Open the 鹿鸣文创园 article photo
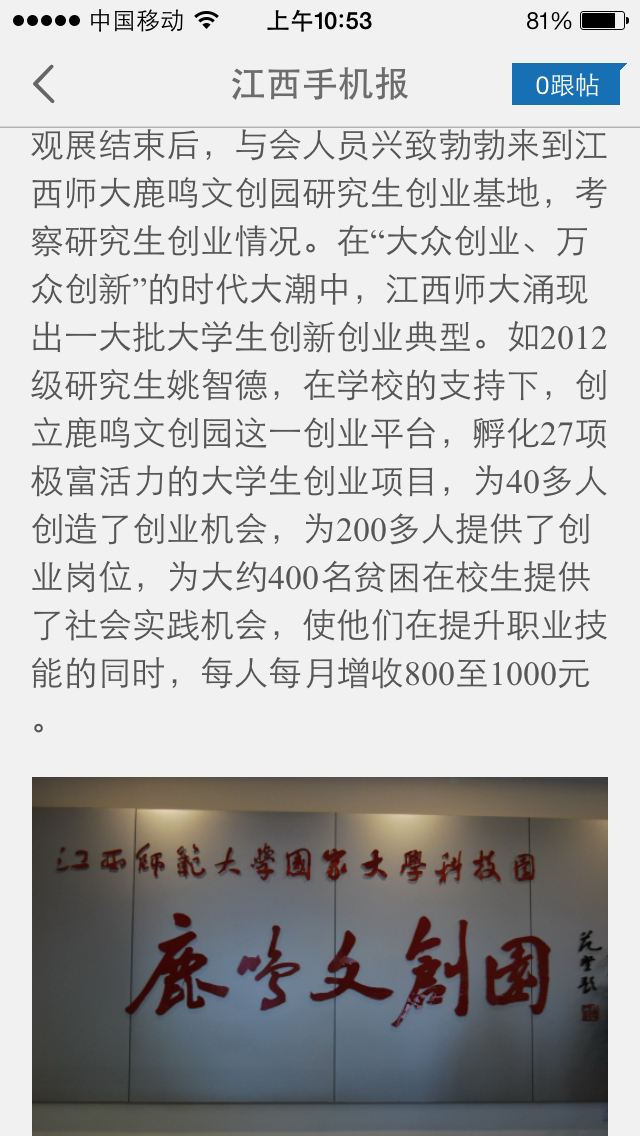 pos(320,955)
